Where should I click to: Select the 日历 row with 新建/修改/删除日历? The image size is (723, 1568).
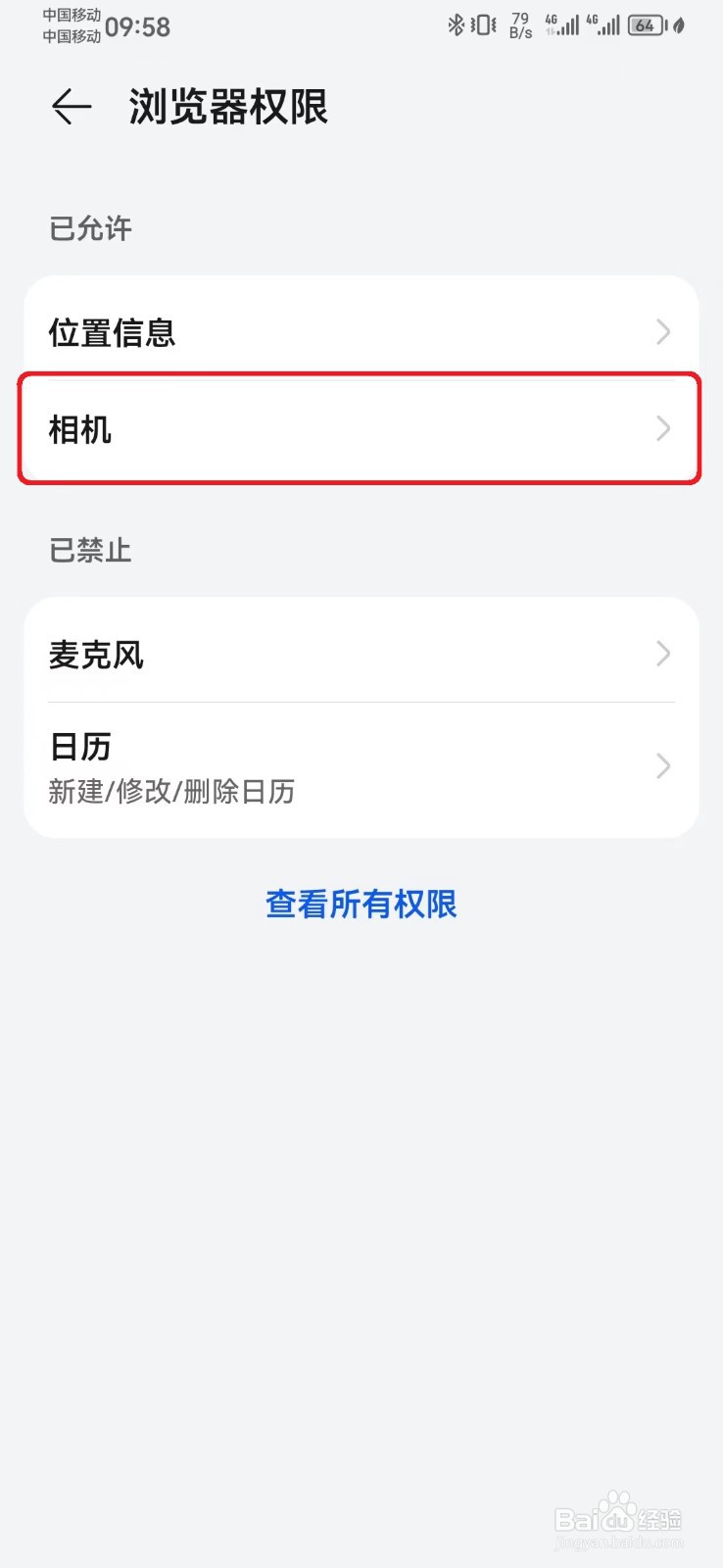361,766
